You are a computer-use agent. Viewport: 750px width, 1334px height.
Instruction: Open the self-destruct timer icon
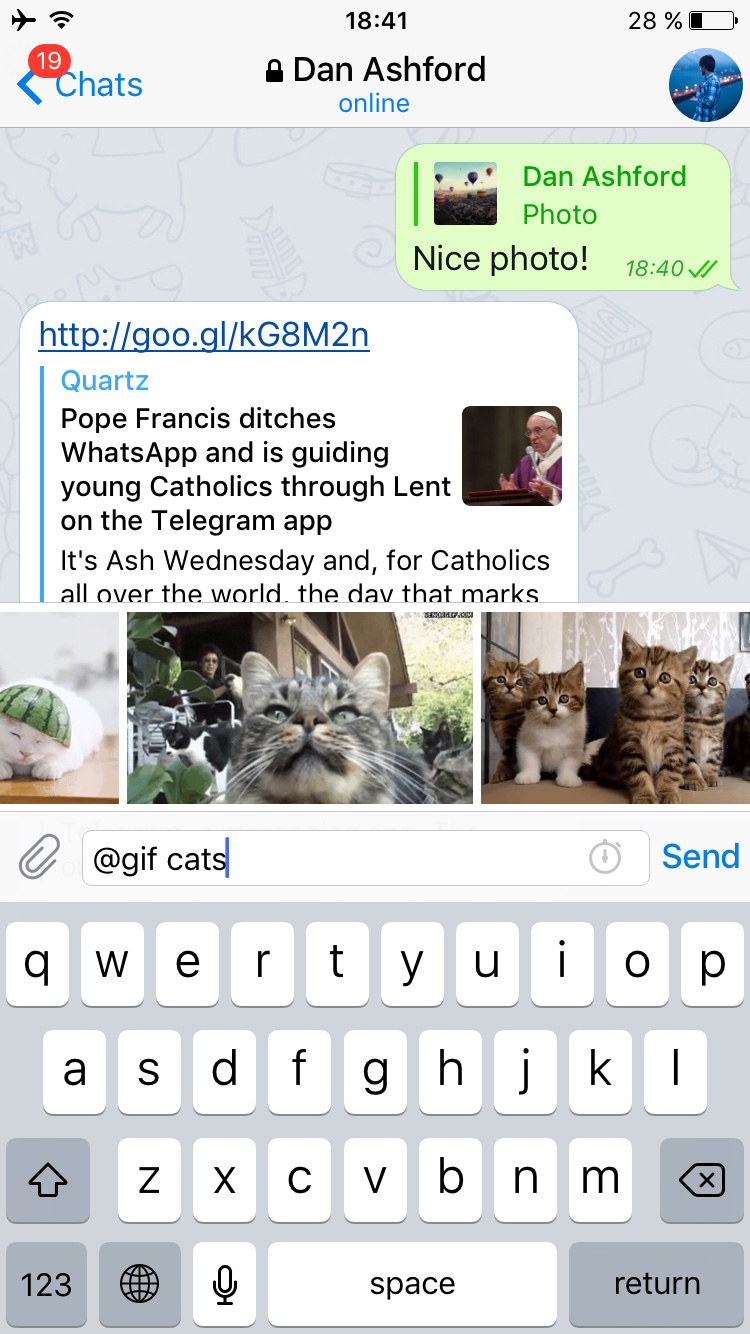(x=605, y=858)
